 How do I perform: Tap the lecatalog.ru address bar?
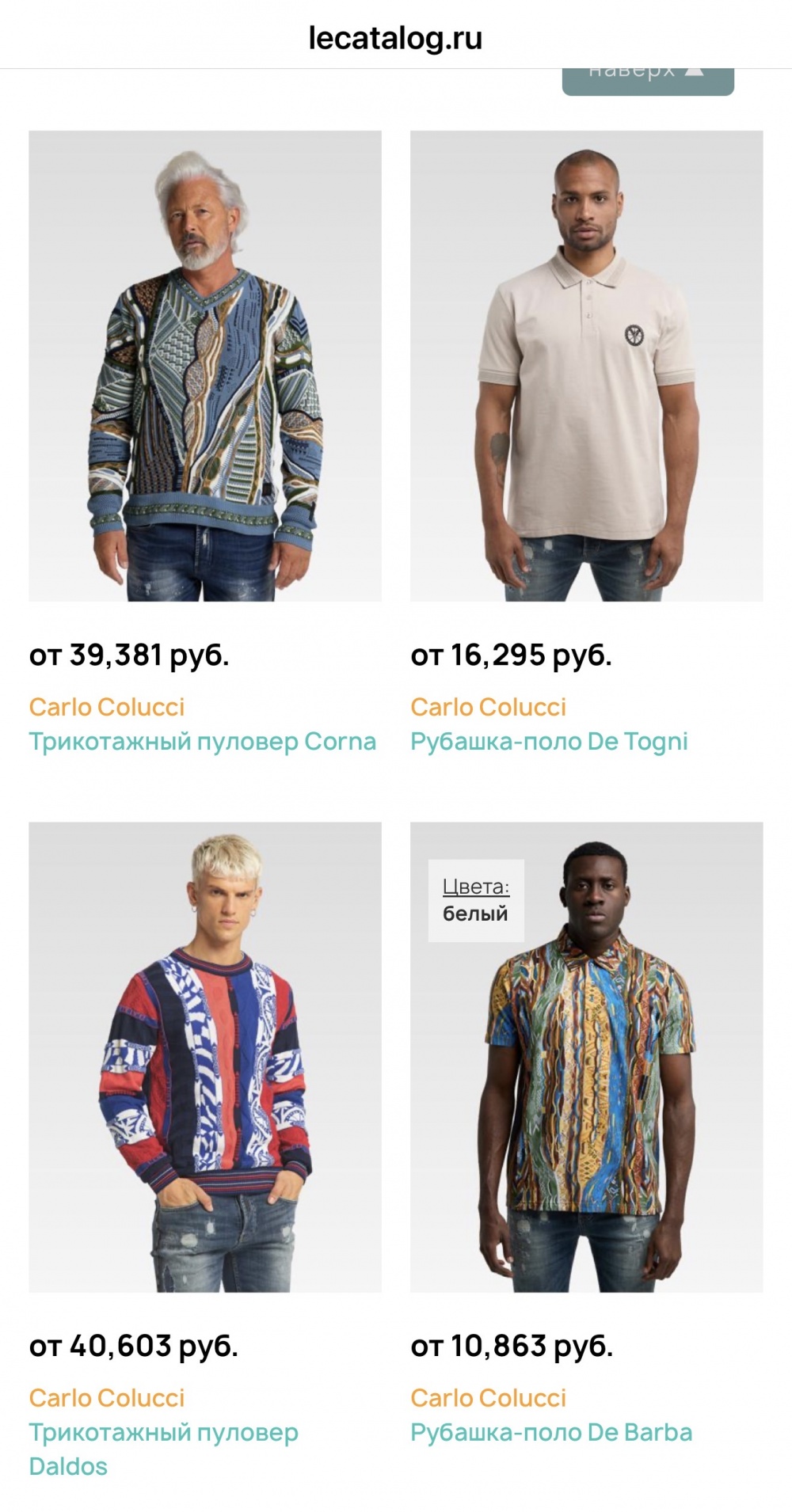395,37
